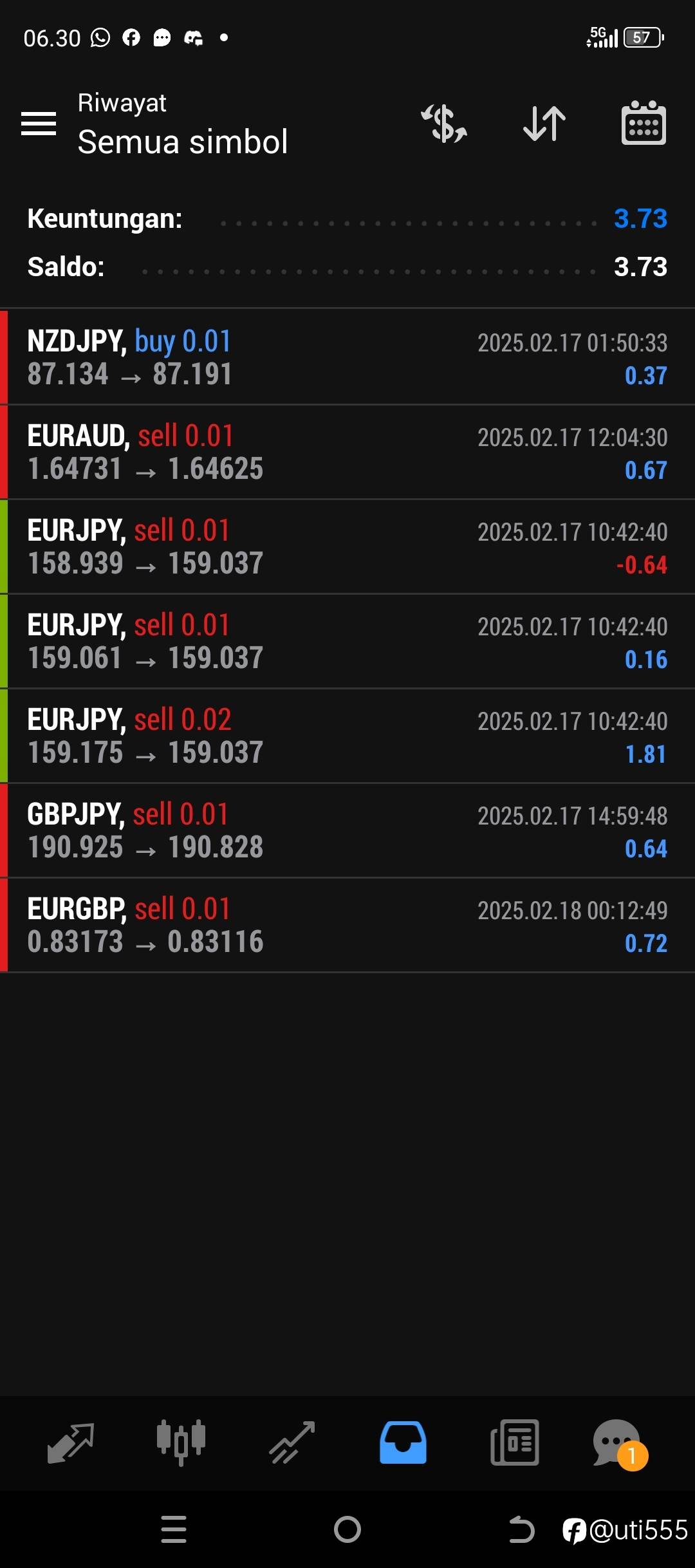Switch to the Trade tab
The image size is (695, 1568).
pyautogui.click(x=292, y=1442)
